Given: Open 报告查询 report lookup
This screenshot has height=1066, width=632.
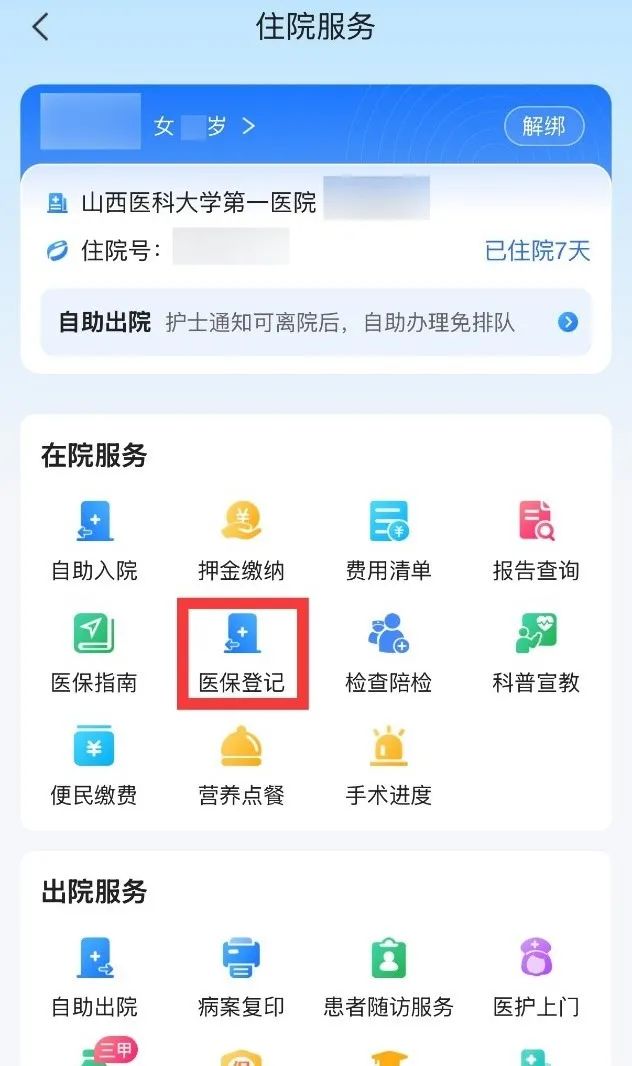Looking at the screenshot, I should (536, 541).
